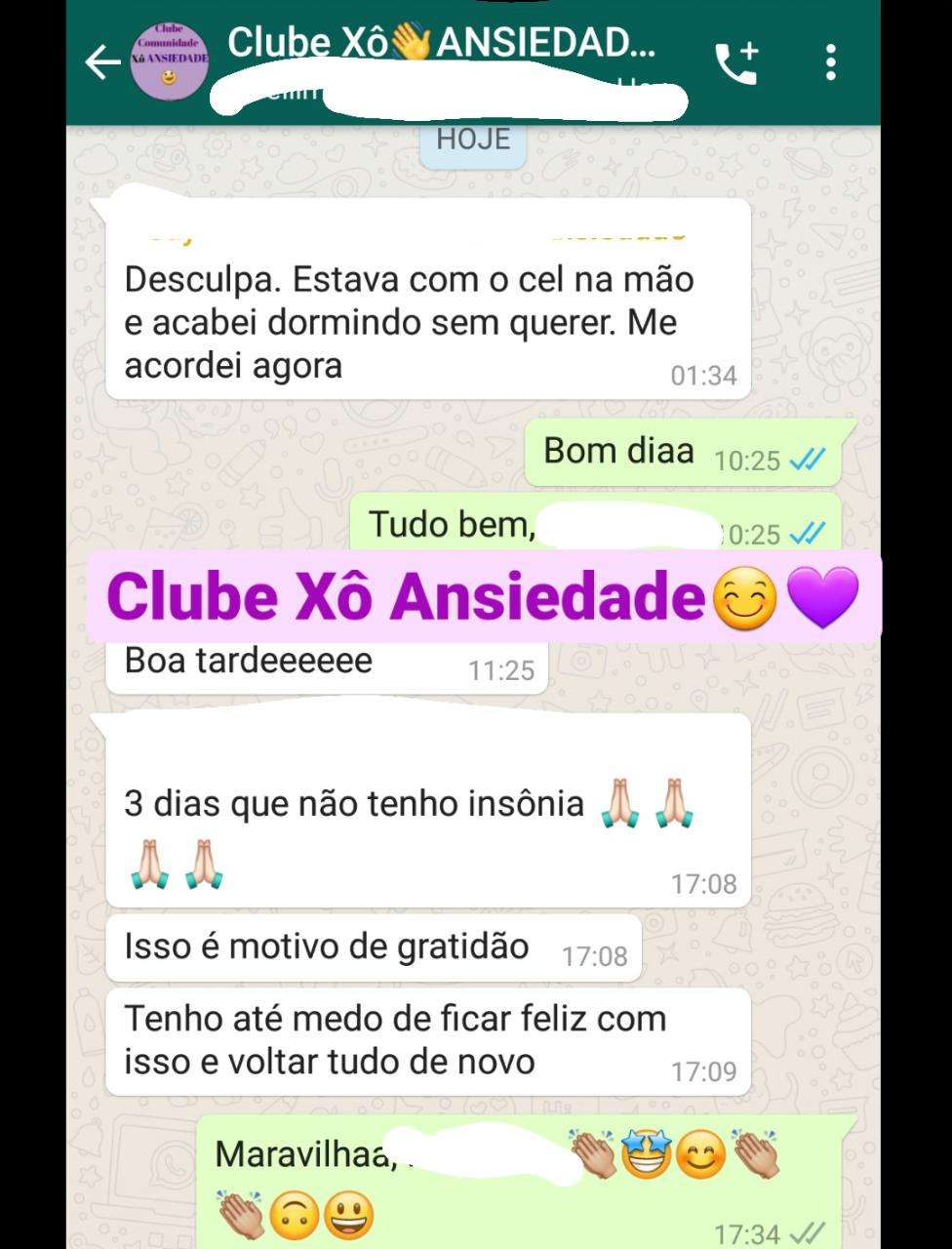Tap the smiling emoji next to Clube Xô Ansiedade
This screenshot has width=952, height=1249.
(x=746, y=598)
